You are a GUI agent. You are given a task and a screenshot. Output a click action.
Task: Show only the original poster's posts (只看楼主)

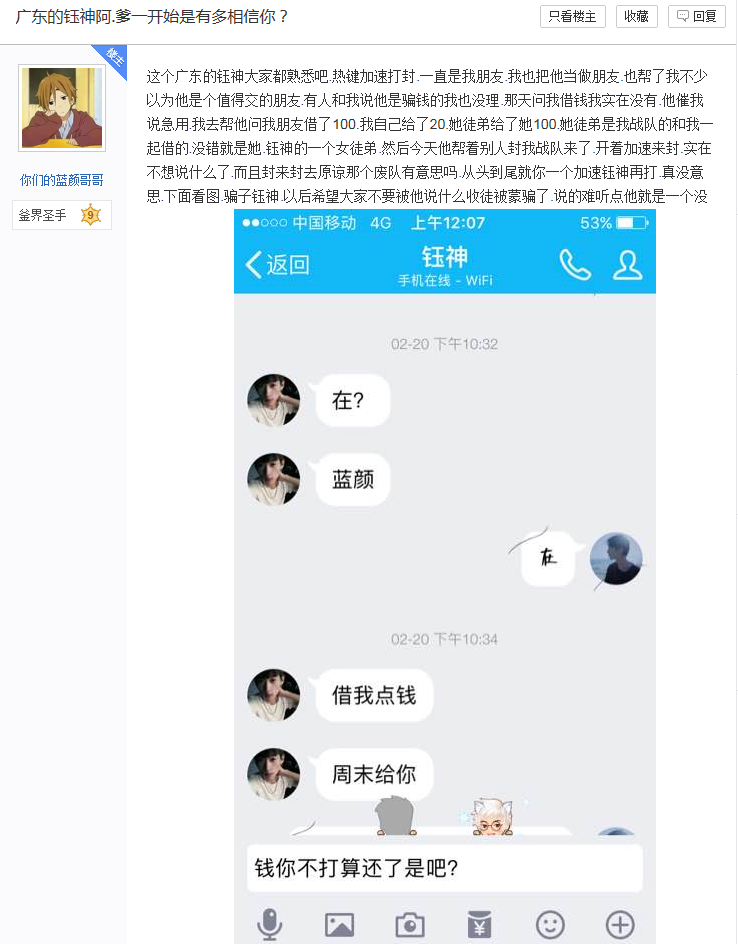coord(572,16)
